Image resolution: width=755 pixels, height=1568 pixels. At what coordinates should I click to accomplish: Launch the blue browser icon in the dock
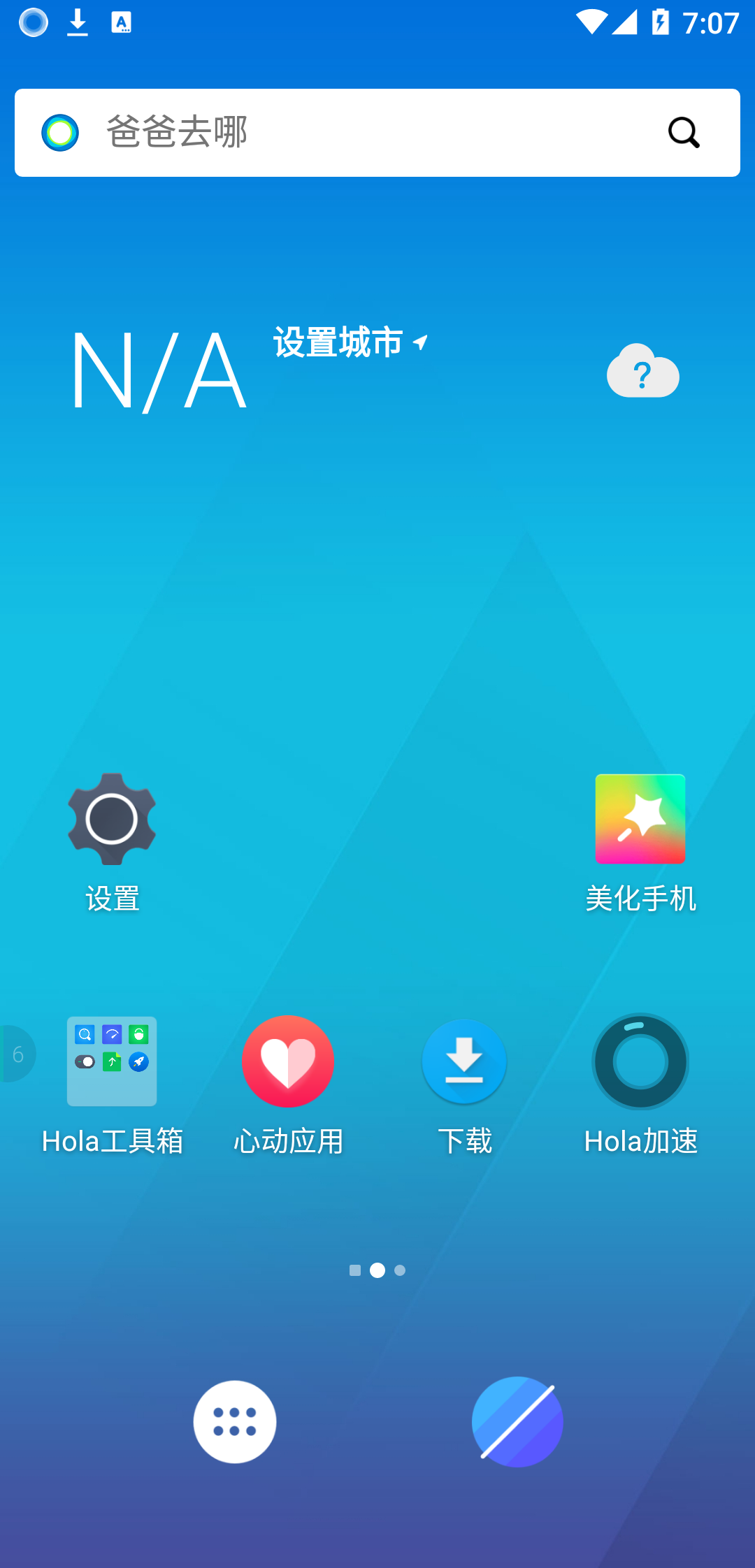[x=517, y=1422]
